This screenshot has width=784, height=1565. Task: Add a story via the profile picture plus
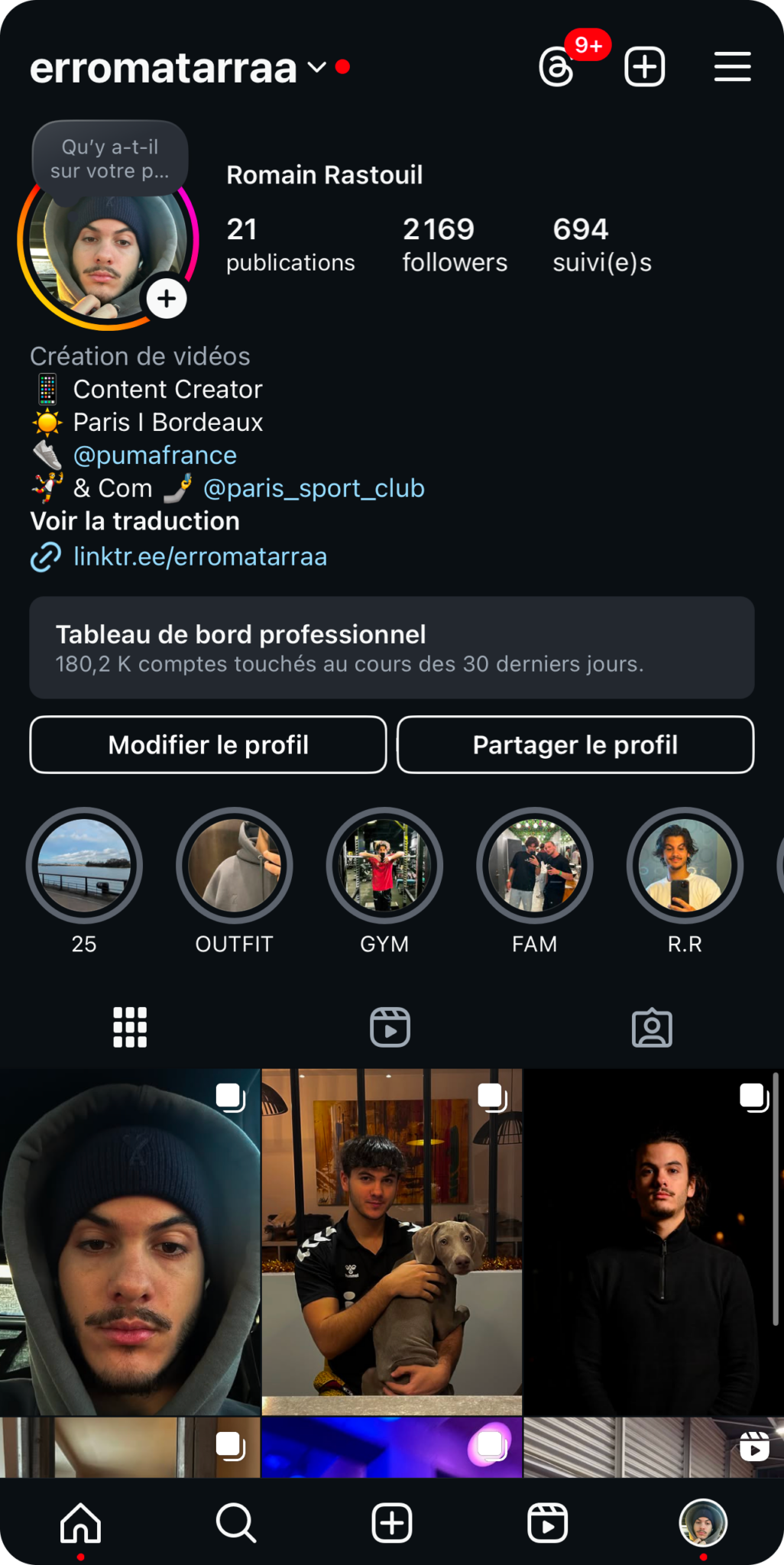coord(167,299)
